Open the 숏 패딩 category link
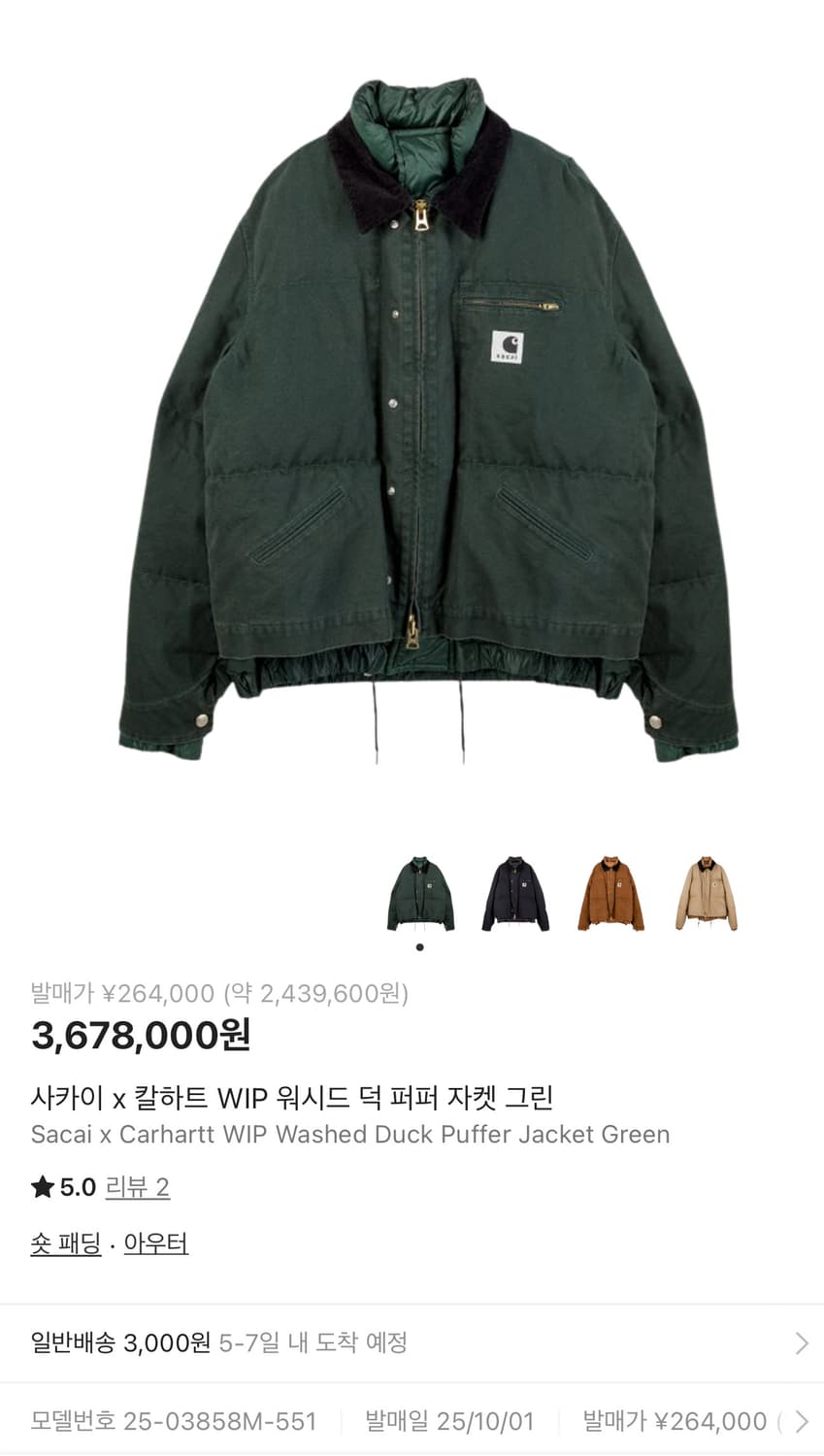The width and height of the screenshot is (824, 1456). 64,1242
